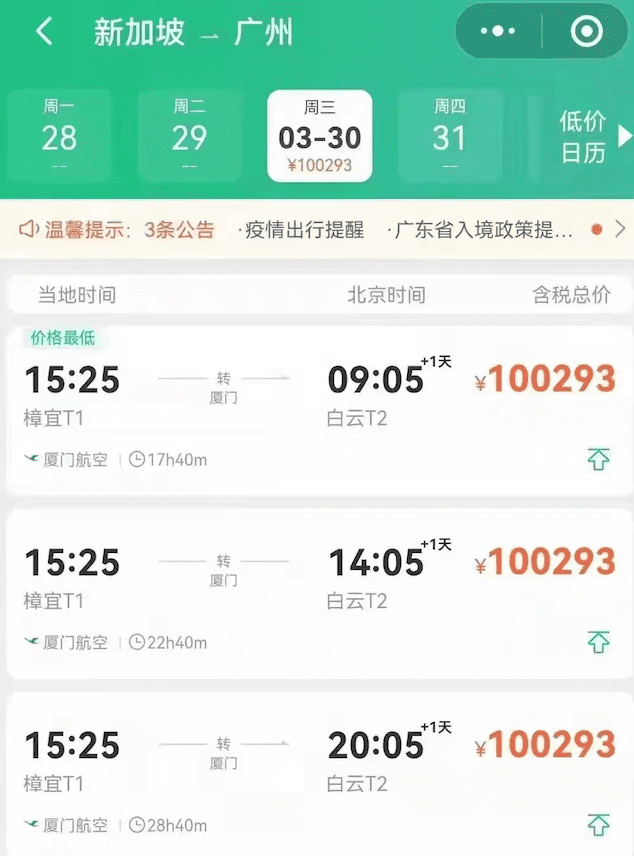Open the 广东省入境政策 notice
Screen dimensions: 634x856
tap(484, 230)
